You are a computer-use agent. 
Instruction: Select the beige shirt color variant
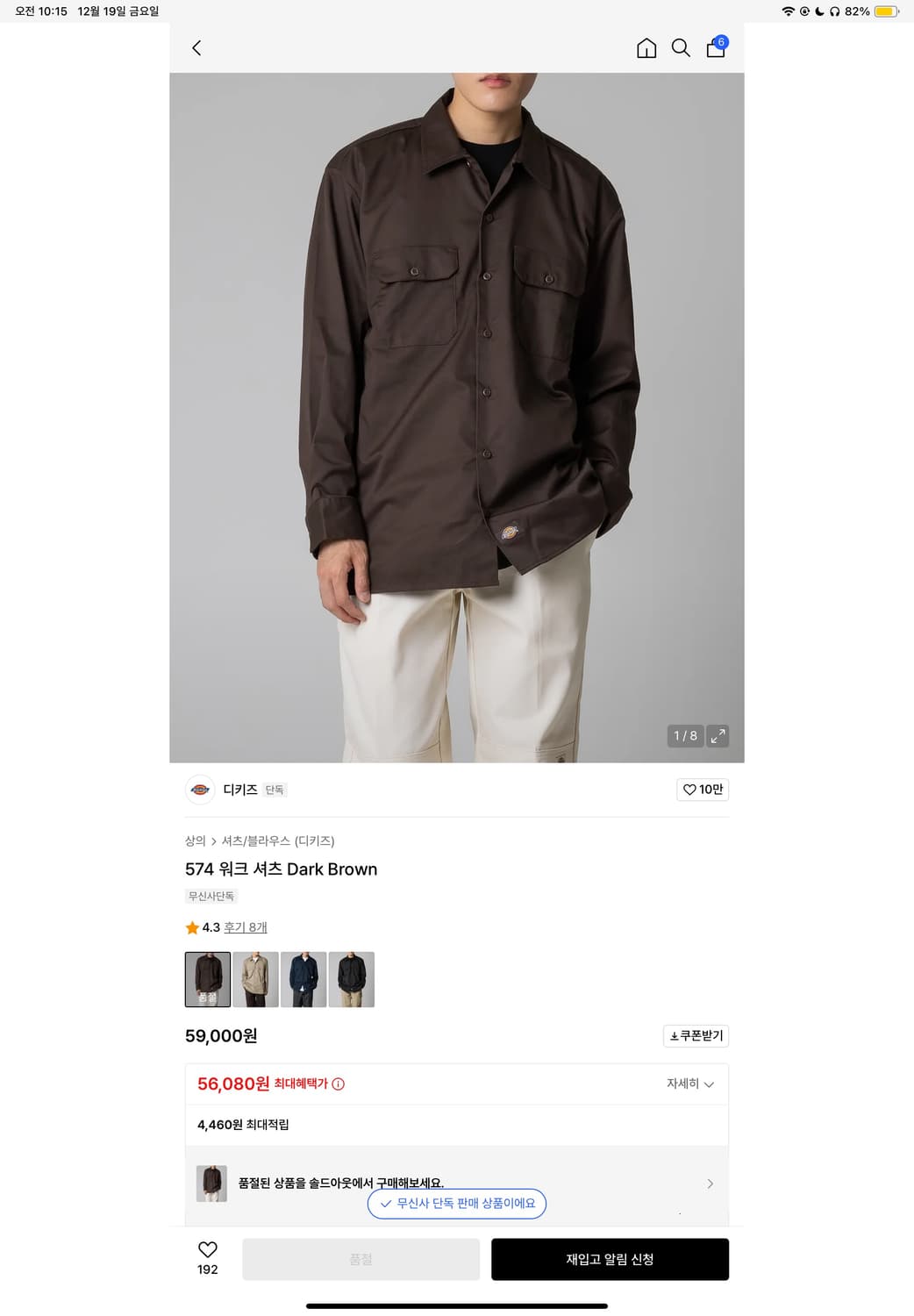click(x=255, y=979)
